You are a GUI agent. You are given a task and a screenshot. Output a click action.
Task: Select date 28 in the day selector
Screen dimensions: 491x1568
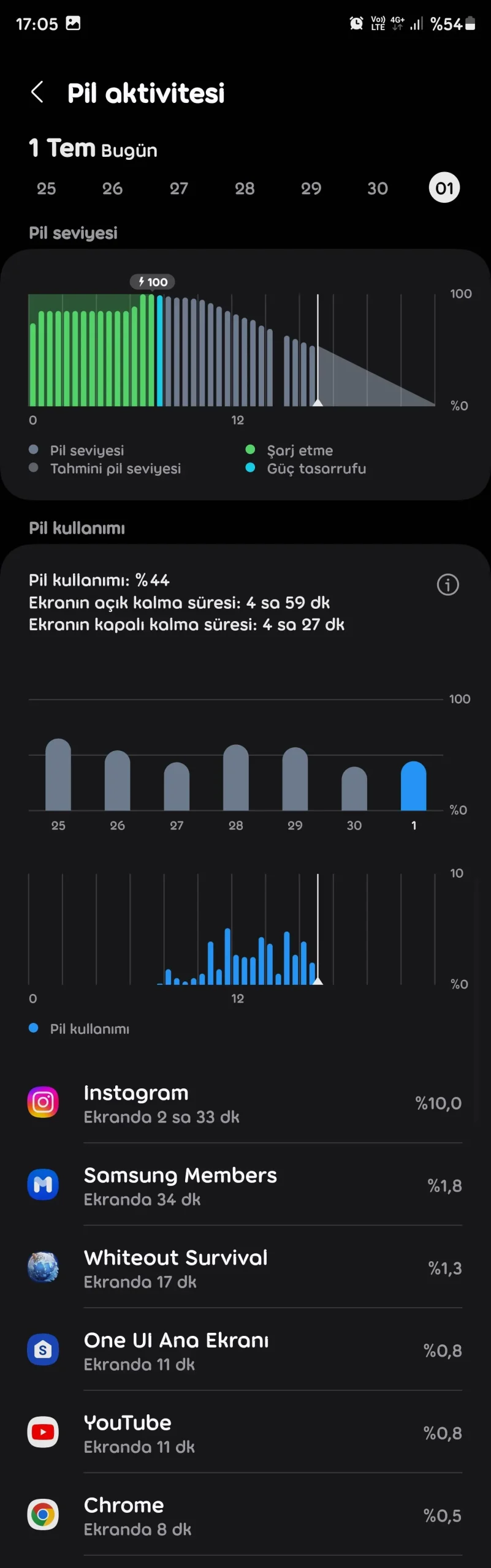point(245,189)
